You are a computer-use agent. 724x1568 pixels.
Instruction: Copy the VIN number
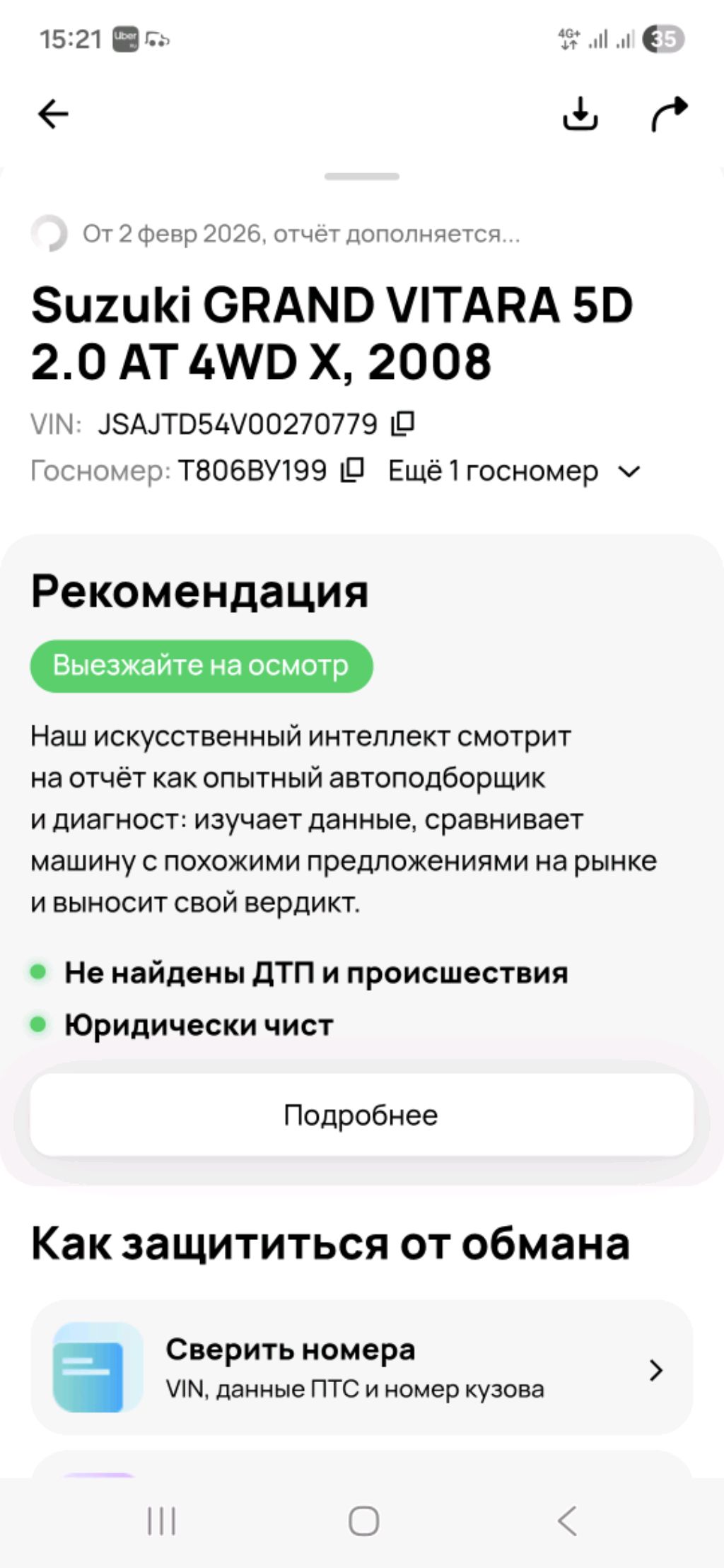click(404, 423)
